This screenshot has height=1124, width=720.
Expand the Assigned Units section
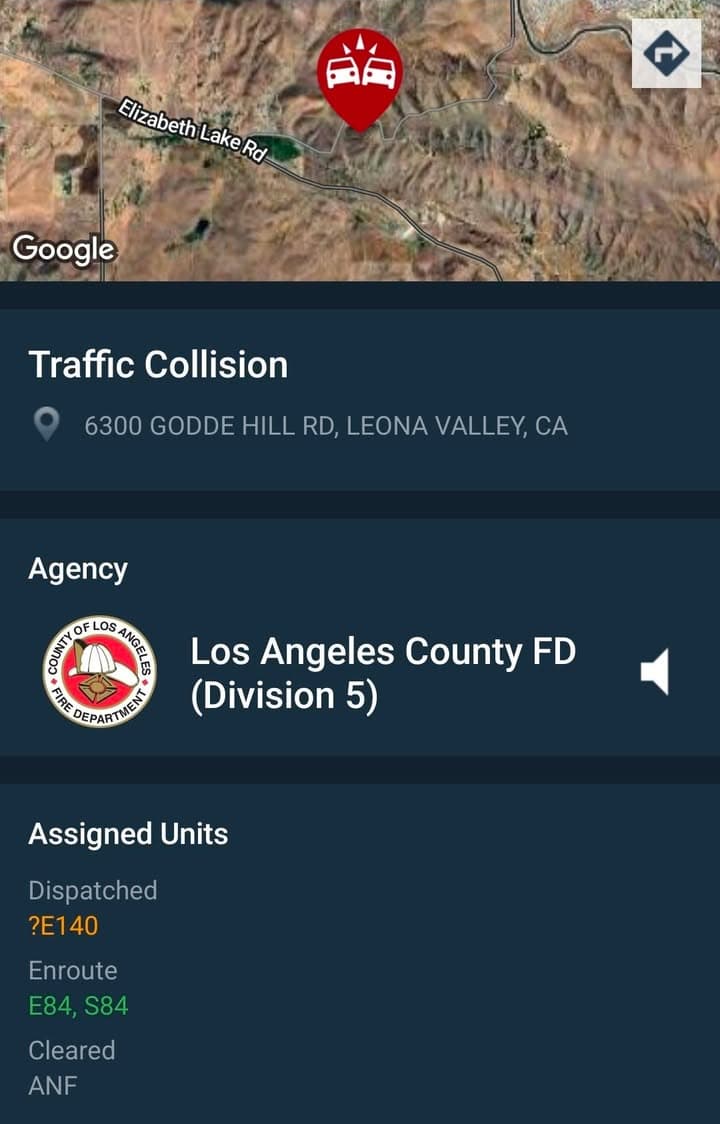[x=129, y=833]
